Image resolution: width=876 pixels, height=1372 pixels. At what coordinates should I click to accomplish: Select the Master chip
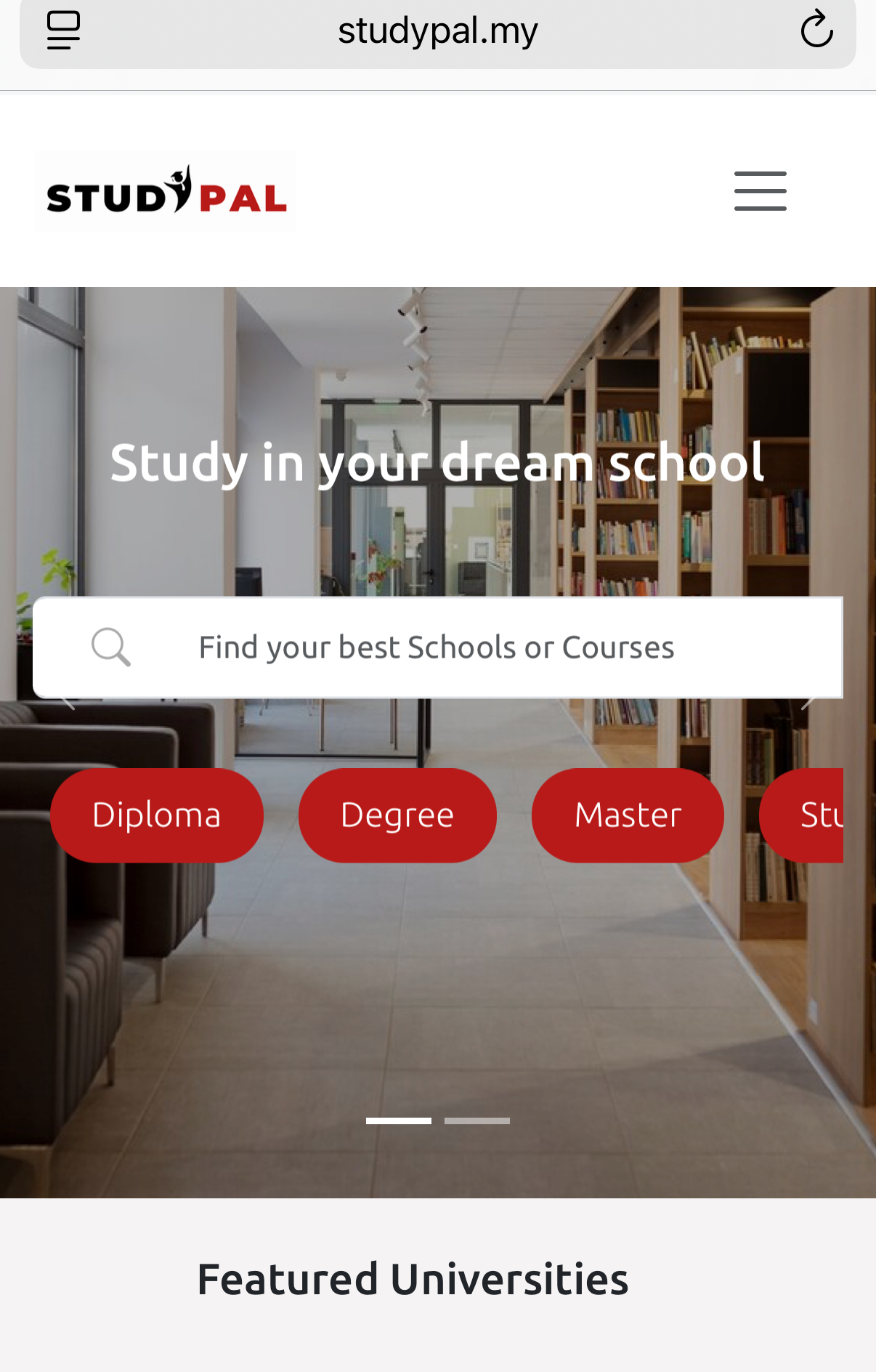tap(628, 815)
